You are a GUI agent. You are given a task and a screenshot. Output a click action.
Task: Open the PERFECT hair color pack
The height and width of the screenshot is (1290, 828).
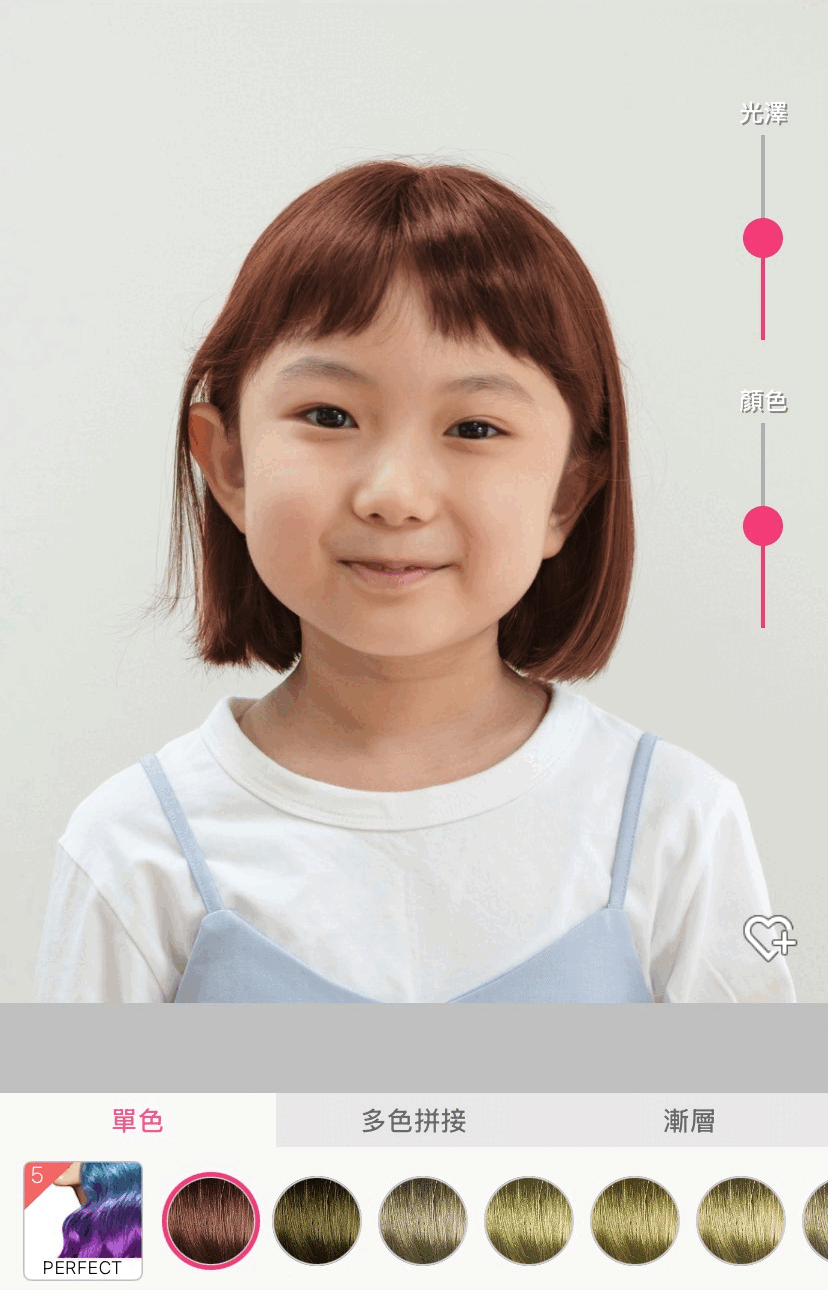click(83, 1220)
